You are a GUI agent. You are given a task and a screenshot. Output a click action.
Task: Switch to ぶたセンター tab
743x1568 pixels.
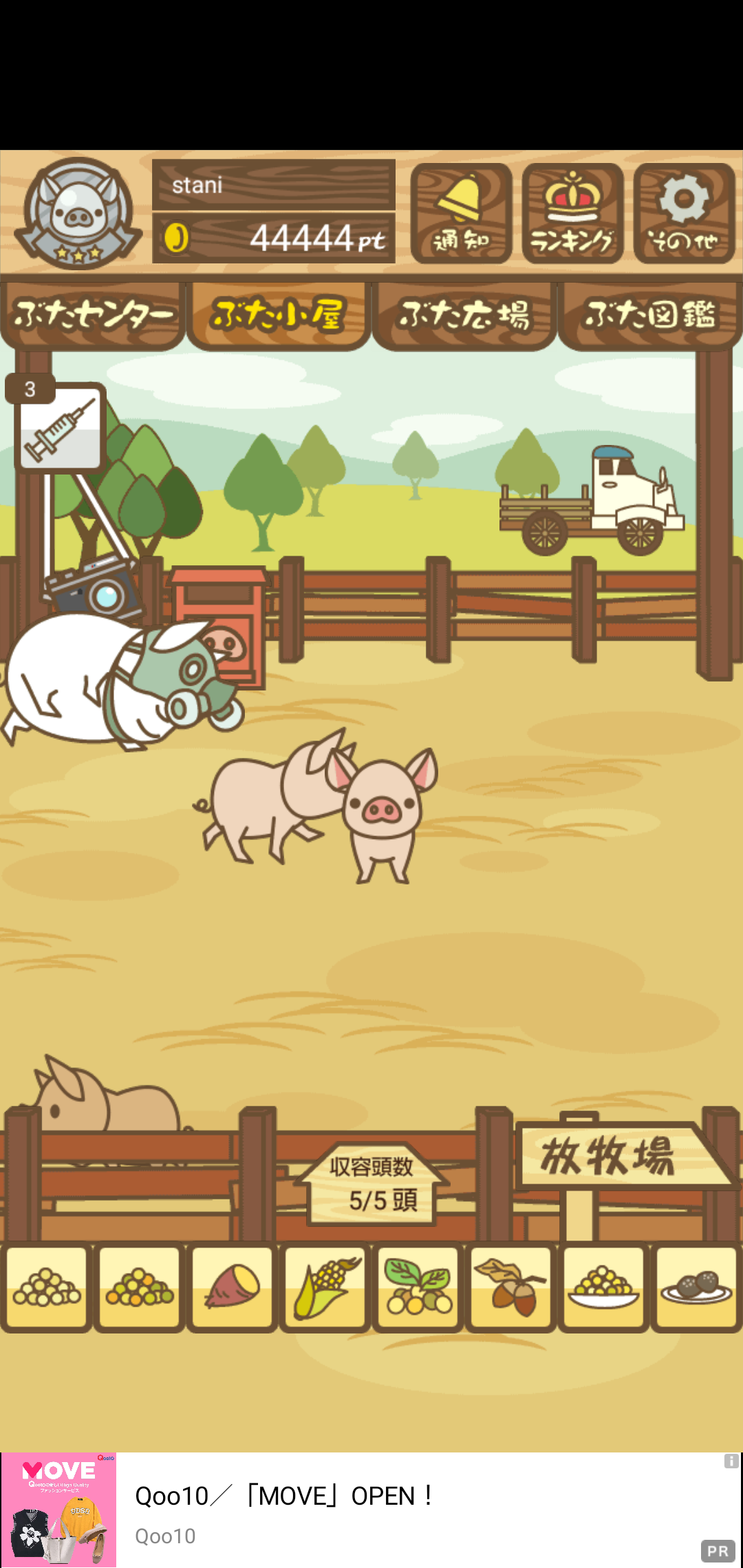click(x=93, y=316)
